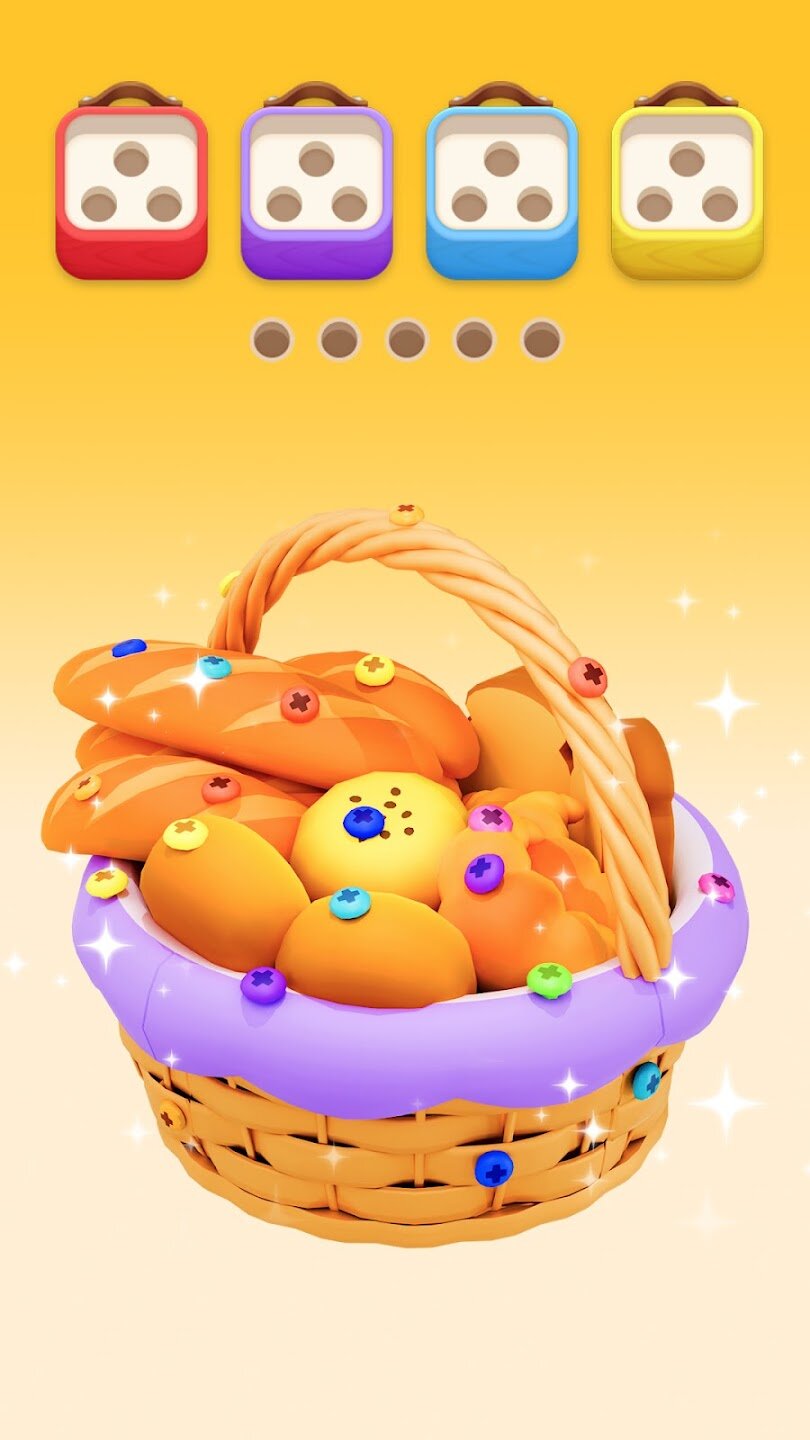Tap the purple screw on the croissant
This screenshot has height=1440, width=810.
pyautogui.click(x=484, y=872)
